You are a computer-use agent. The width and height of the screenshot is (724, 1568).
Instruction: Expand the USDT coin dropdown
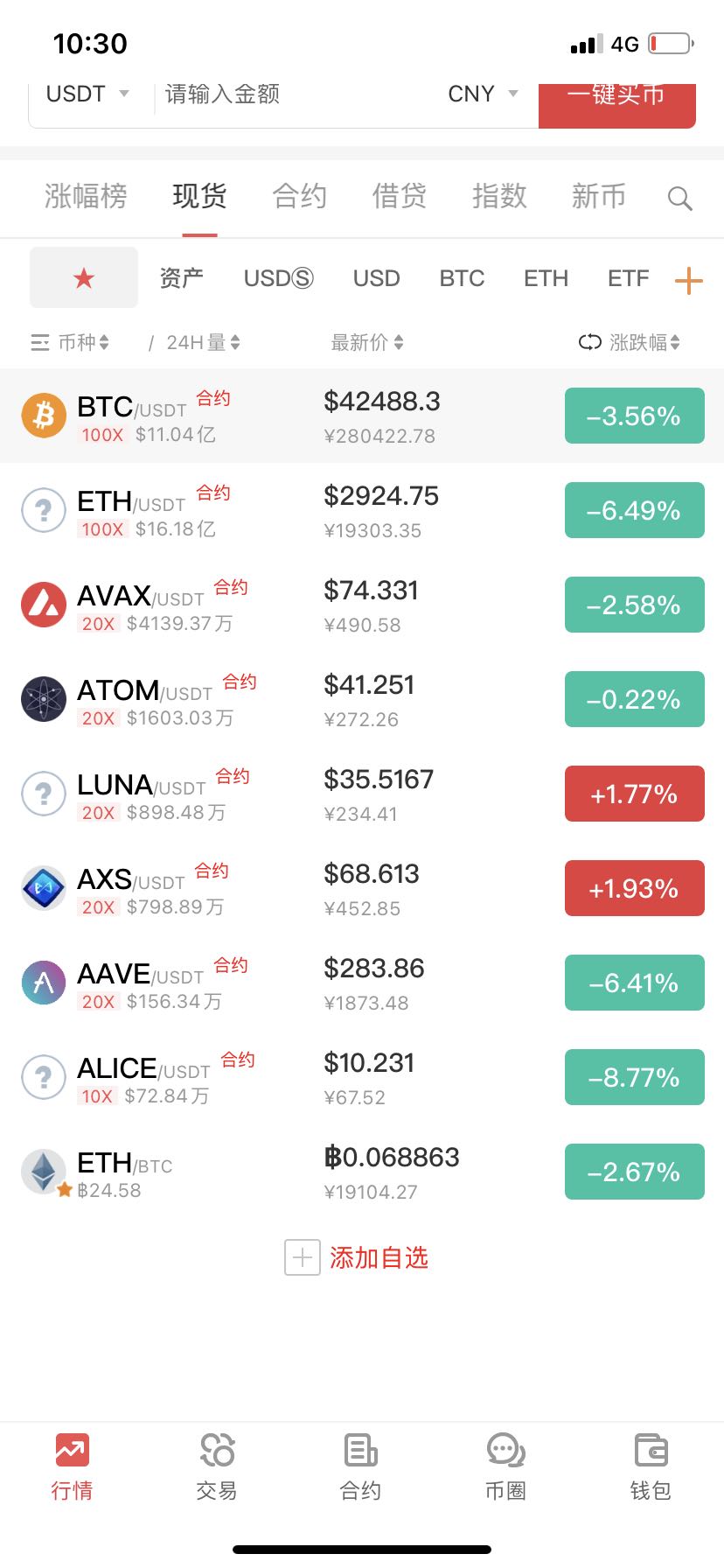point(87,94)
